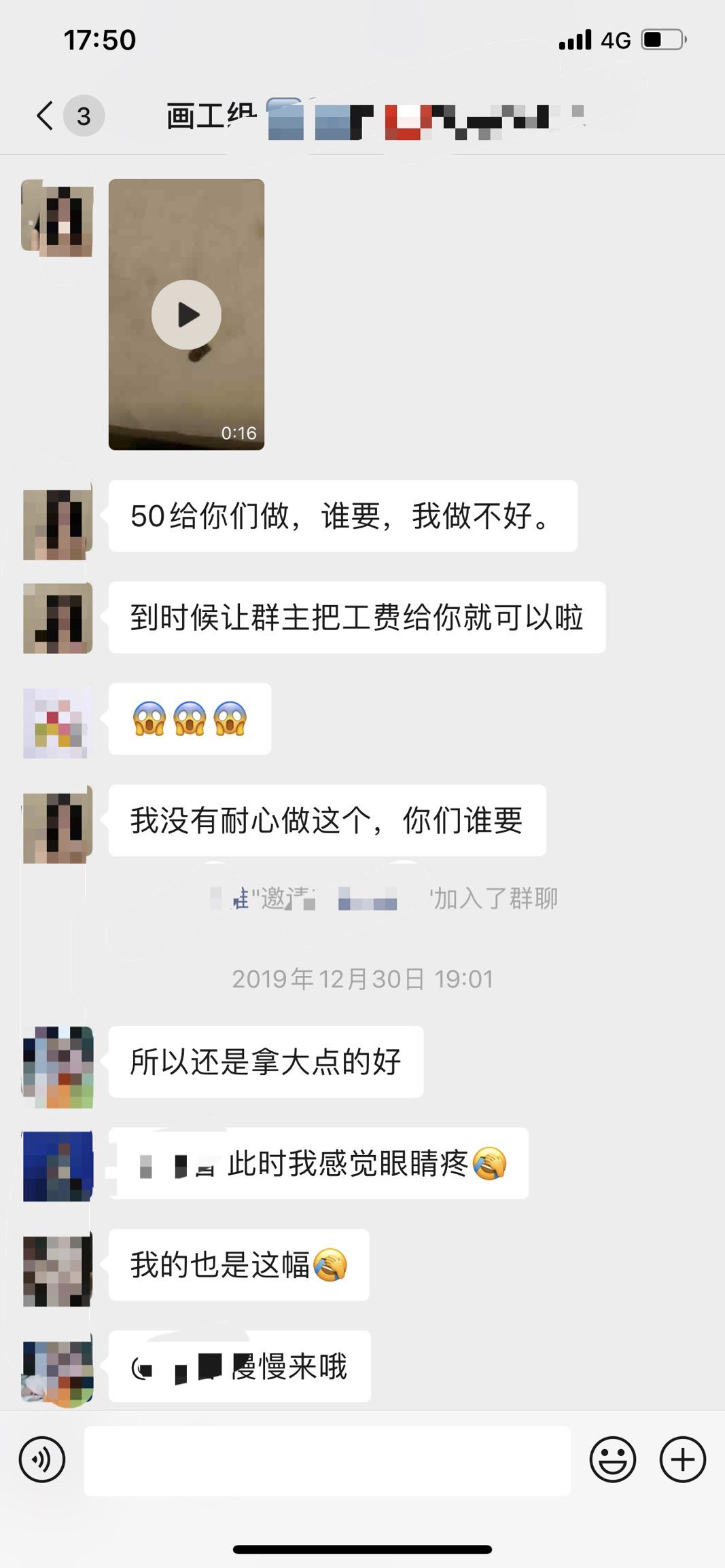The width and height of the screenshot is (725, 1568).
Task: Tap the 加入了群聊 system notification
Action: pos(384,898)
